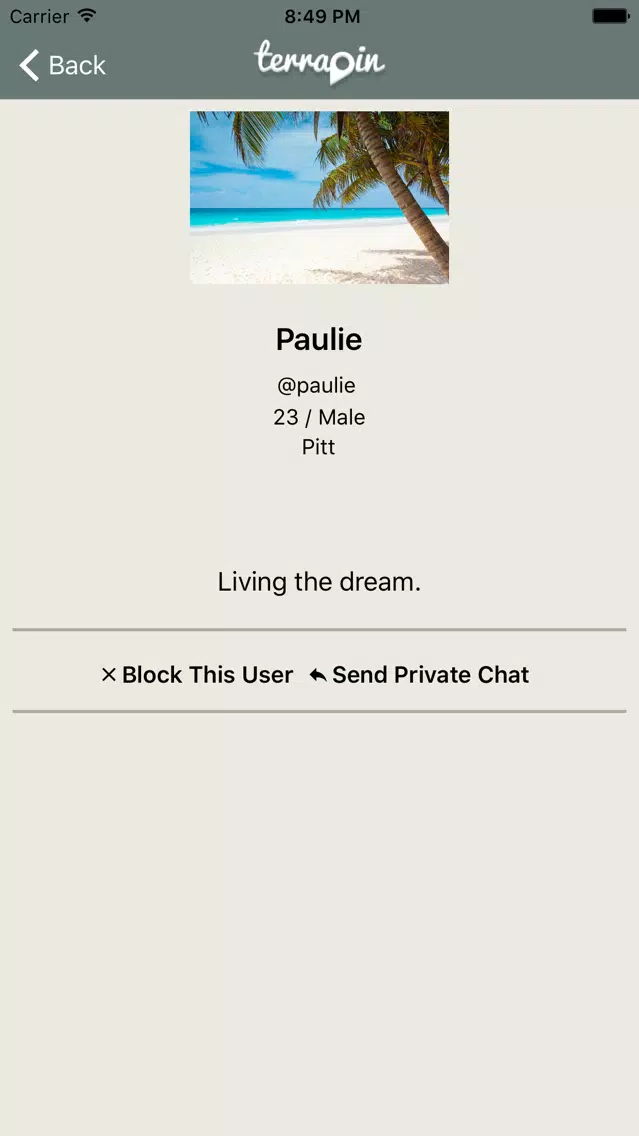
Task: Open Paulie's beach profile photo
Action: [x=320, y=197]
